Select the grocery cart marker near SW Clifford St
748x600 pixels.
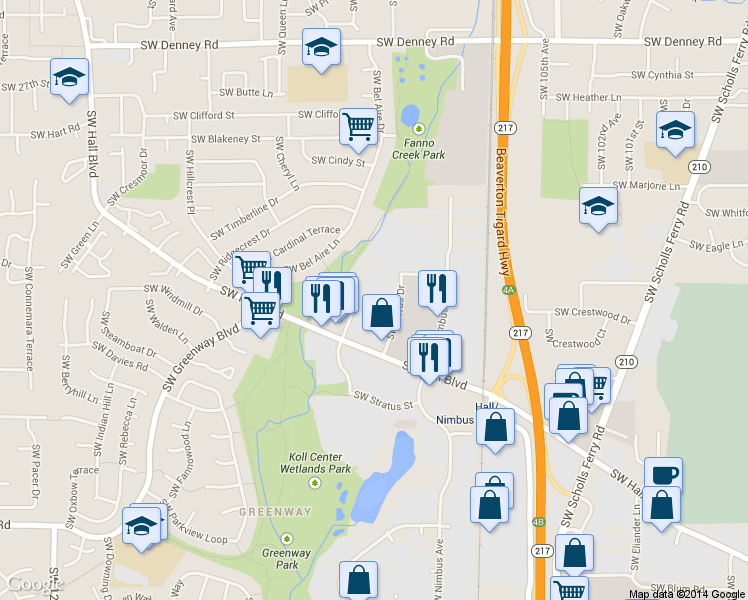coord(359,127)
